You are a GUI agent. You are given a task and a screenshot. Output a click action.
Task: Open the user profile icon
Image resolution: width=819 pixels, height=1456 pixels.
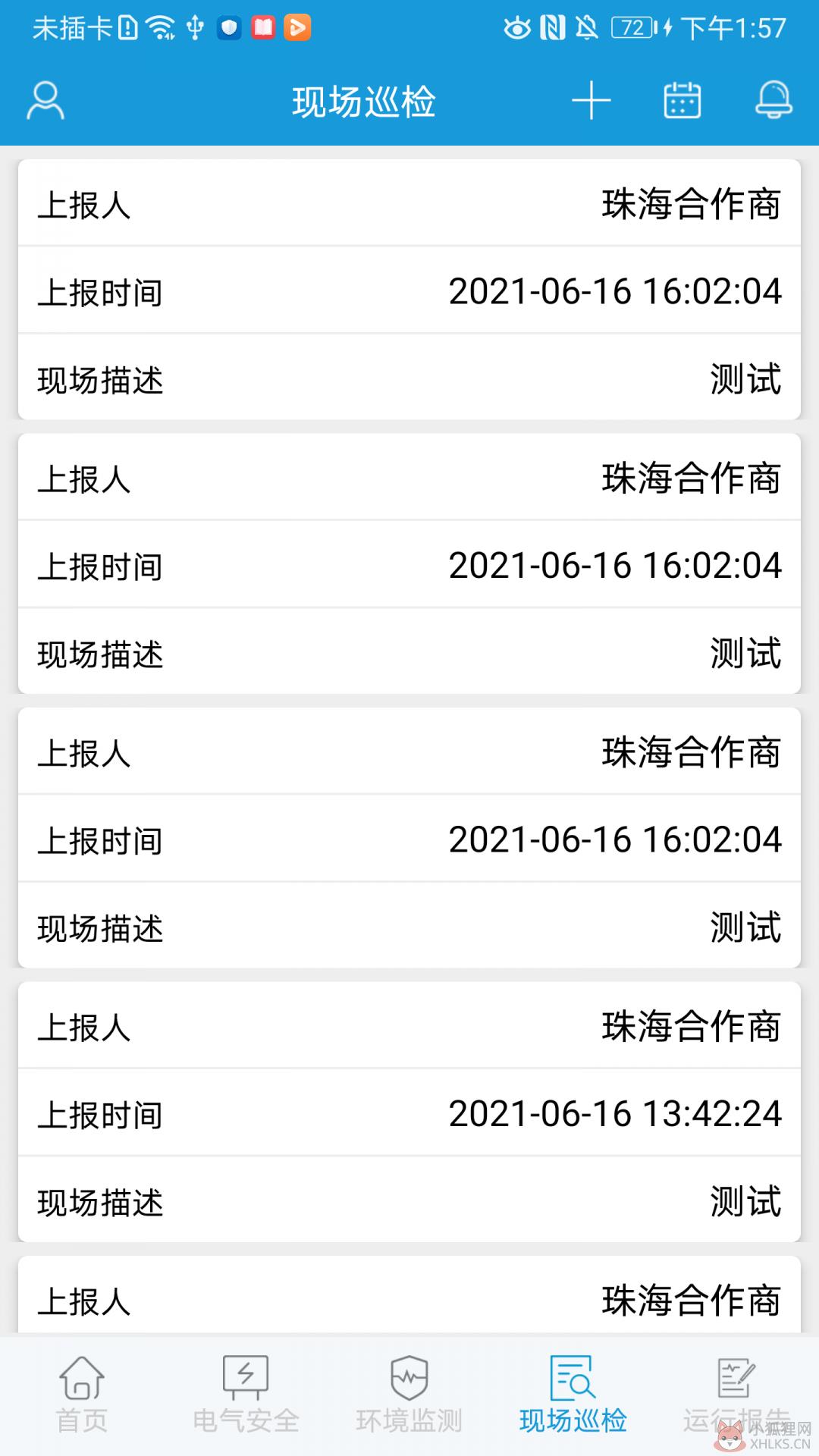[45, 101]
